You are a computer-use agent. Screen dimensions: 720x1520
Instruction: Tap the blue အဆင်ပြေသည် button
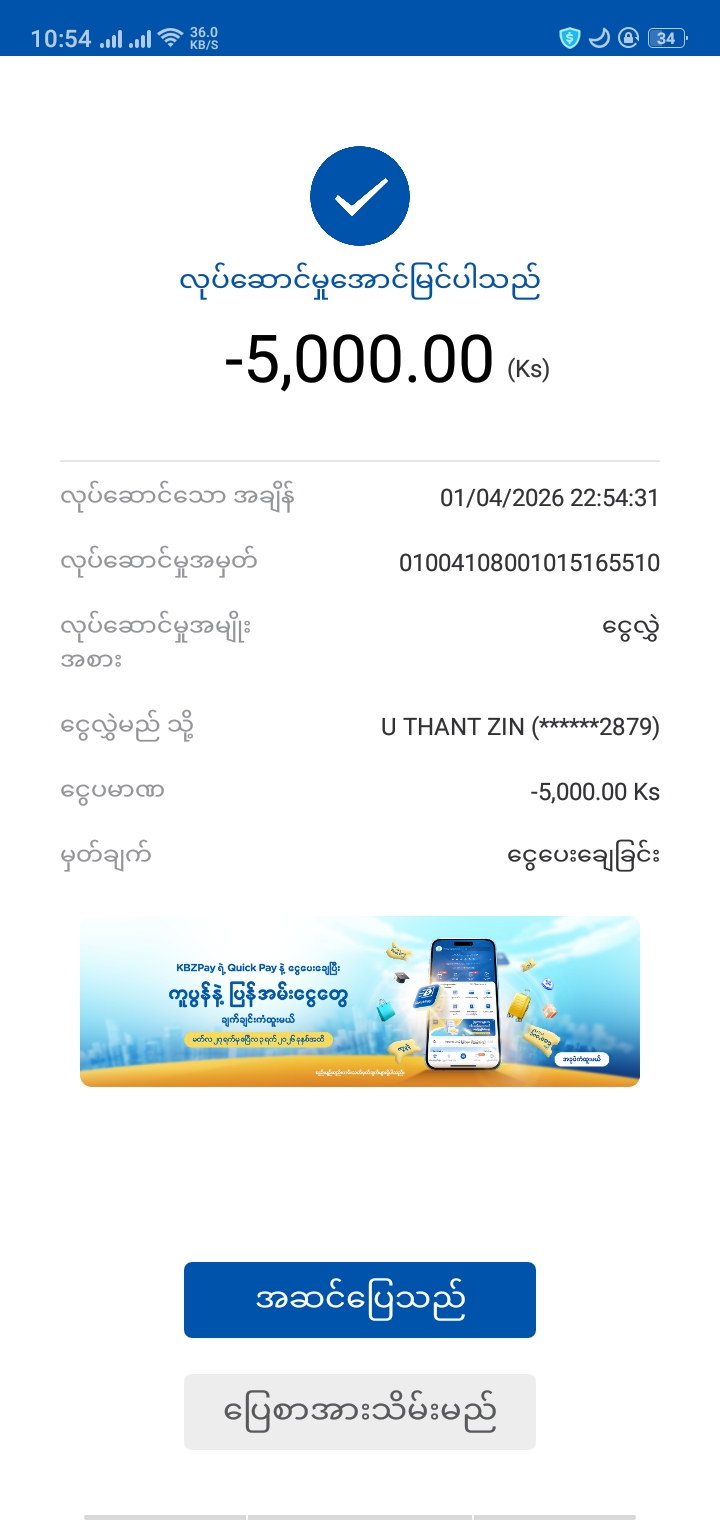(x=360, y=1299)
